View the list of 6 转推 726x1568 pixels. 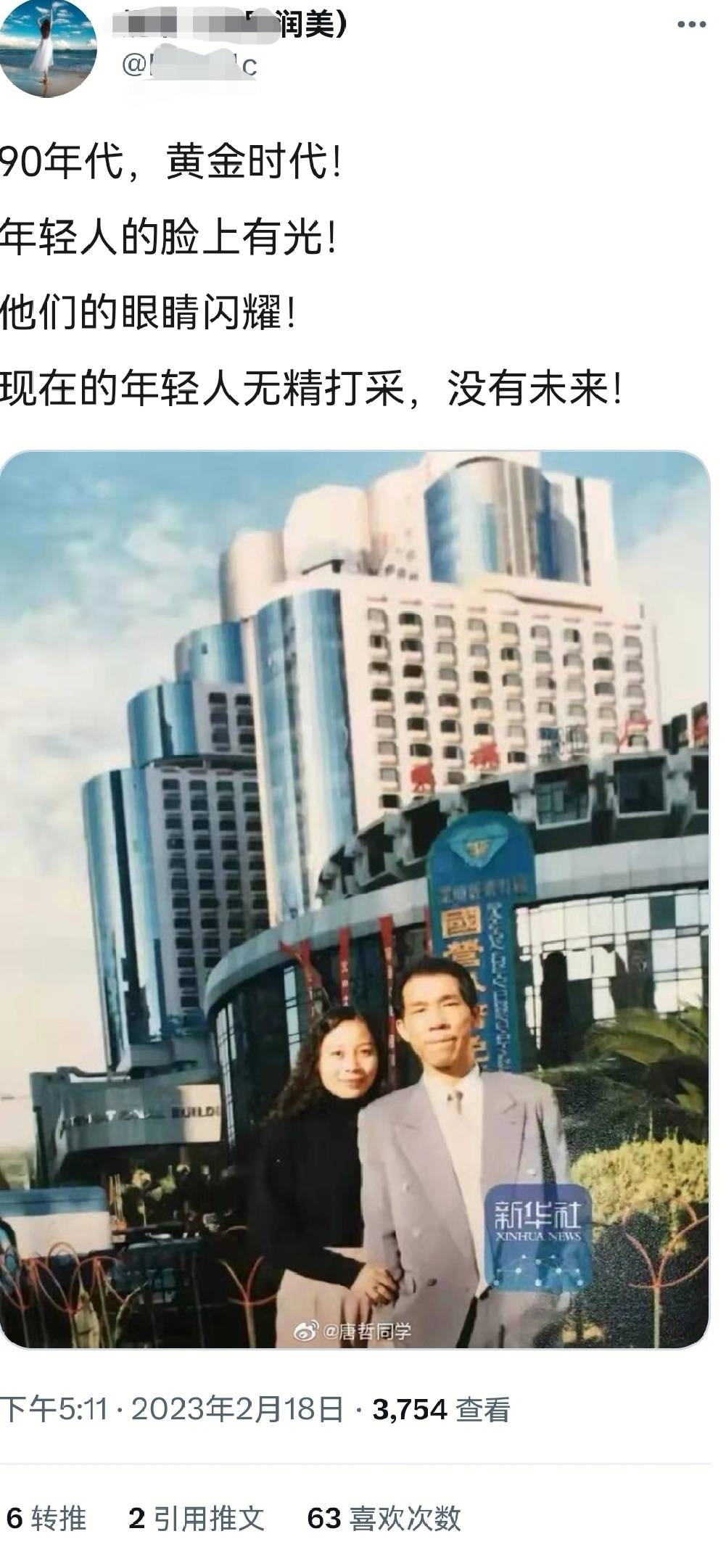pos(46,1518)
